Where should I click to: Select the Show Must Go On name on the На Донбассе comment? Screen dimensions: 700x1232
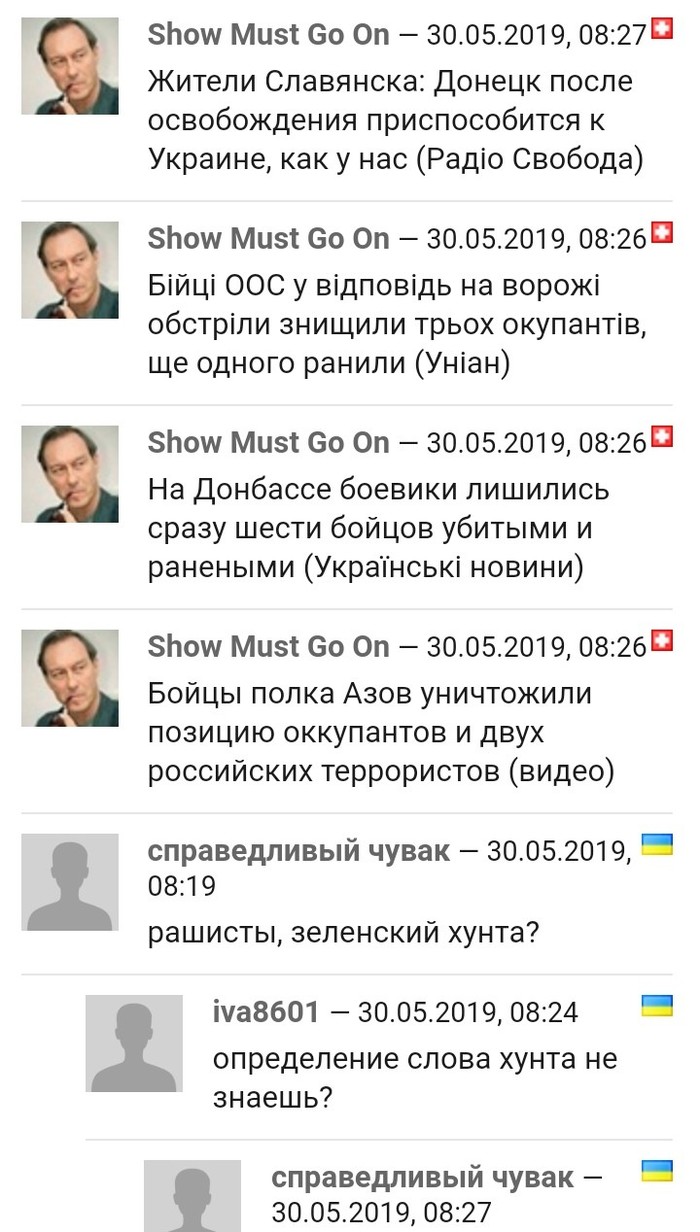[x=268, y=443]
